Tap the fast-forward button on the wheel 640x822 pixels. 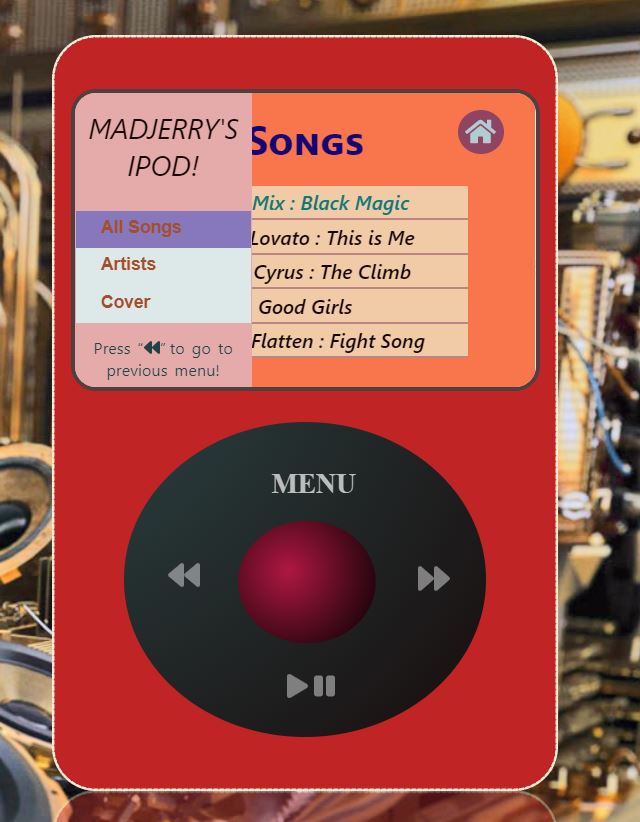(433, 578)
